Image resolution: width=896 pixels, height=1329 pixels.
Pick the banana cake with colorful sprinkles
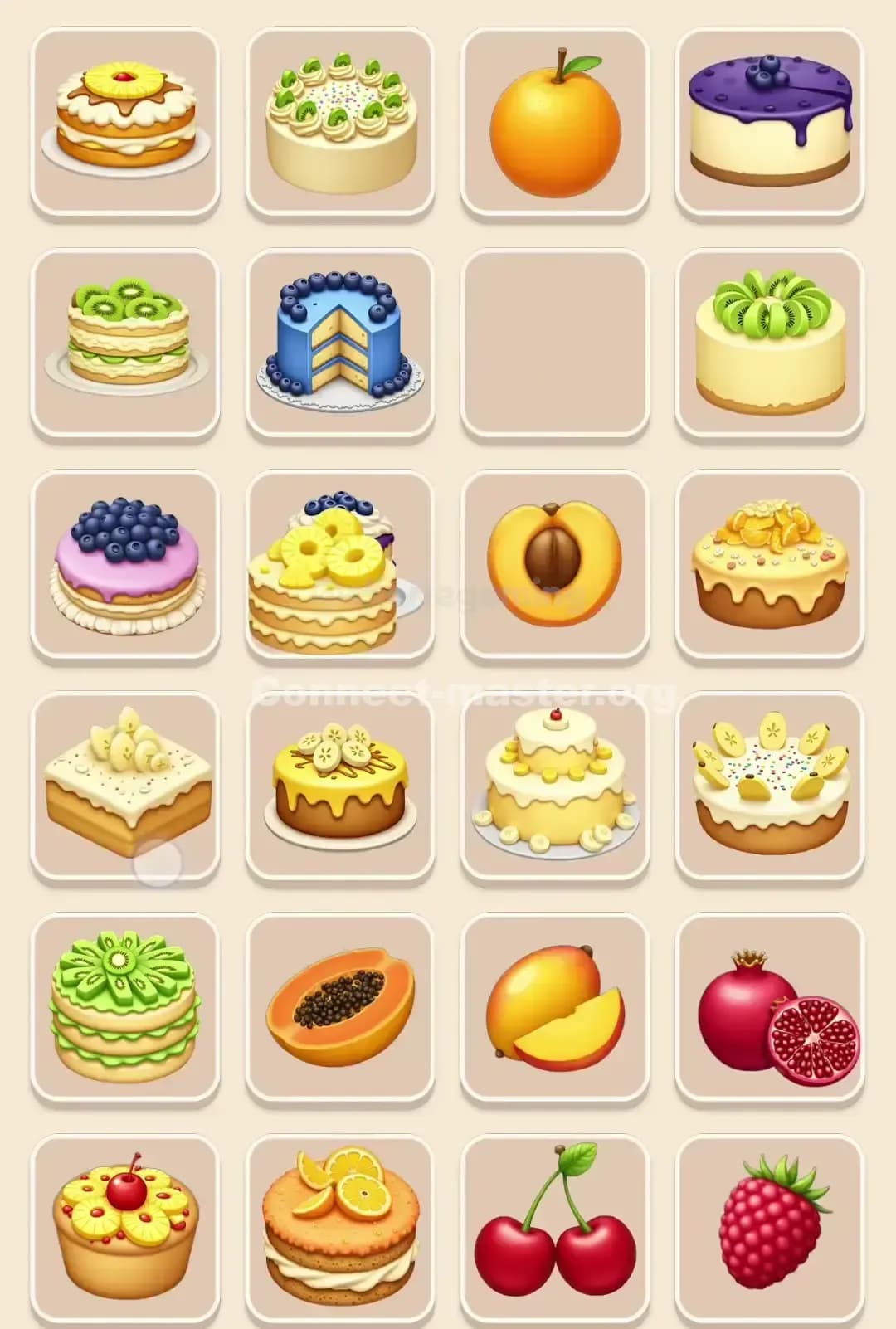[x=770, y=784]
